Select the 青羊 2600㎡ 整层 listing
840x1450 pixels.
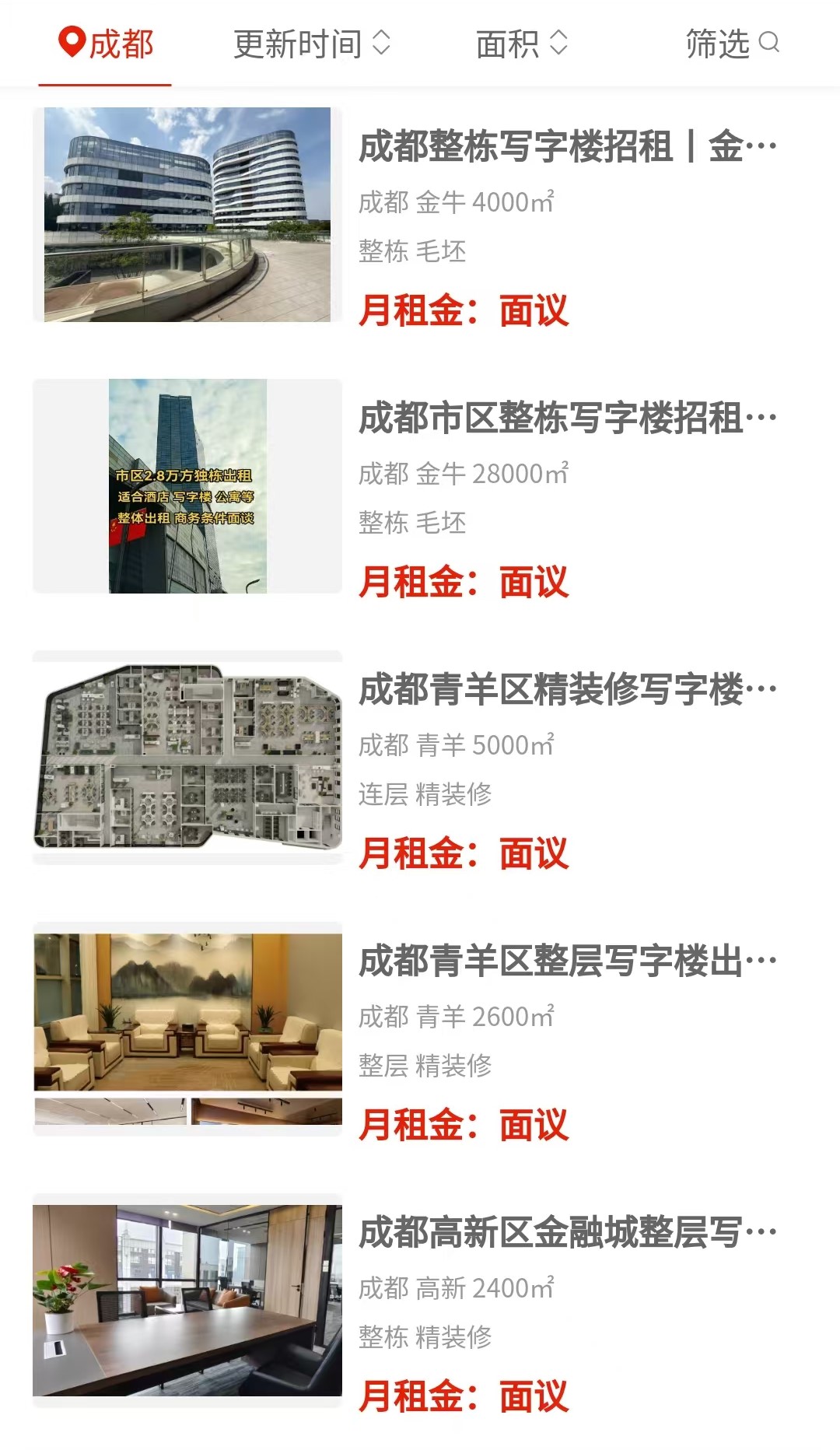[420, 1029]
